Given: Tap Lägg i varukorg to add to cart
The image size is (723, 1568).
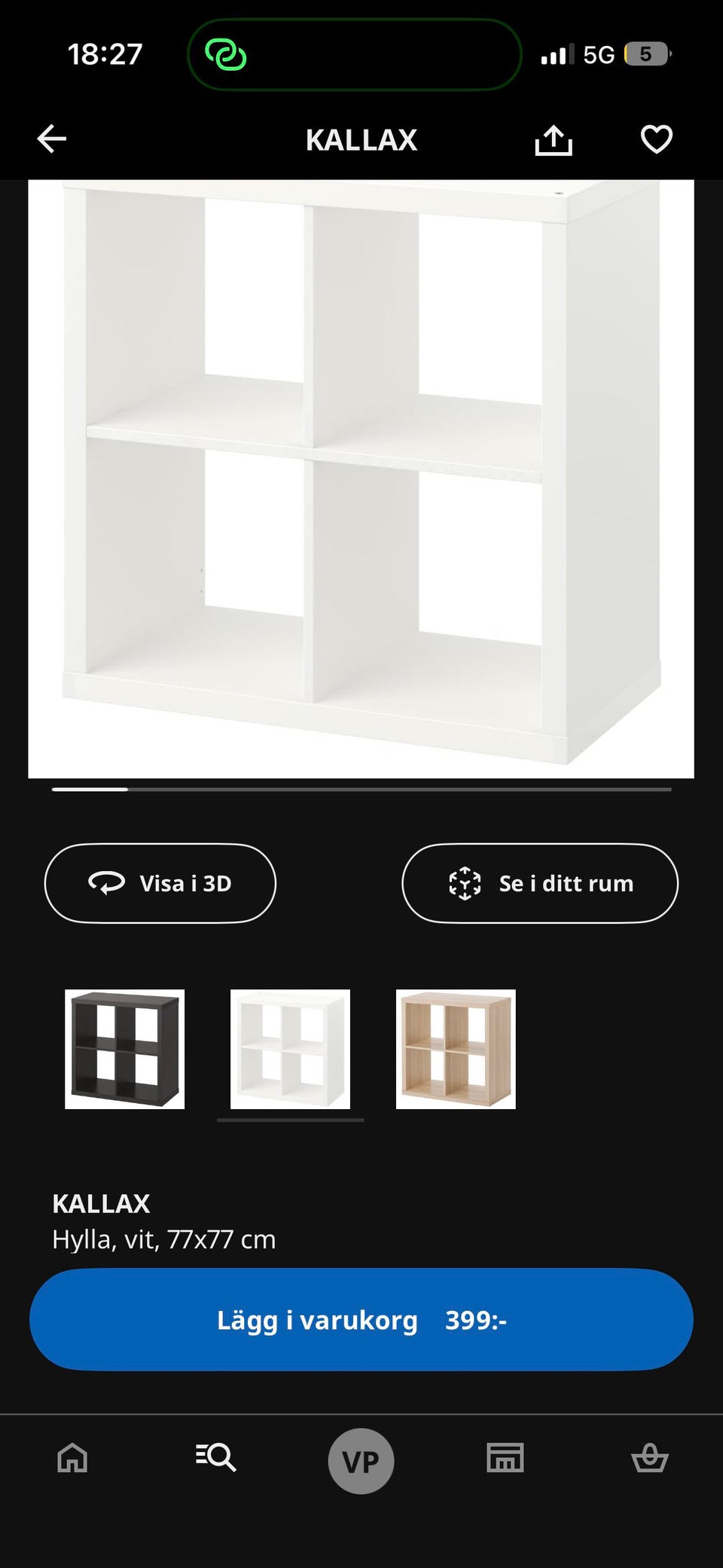Looking at the screenshot, I should 361,1320.
